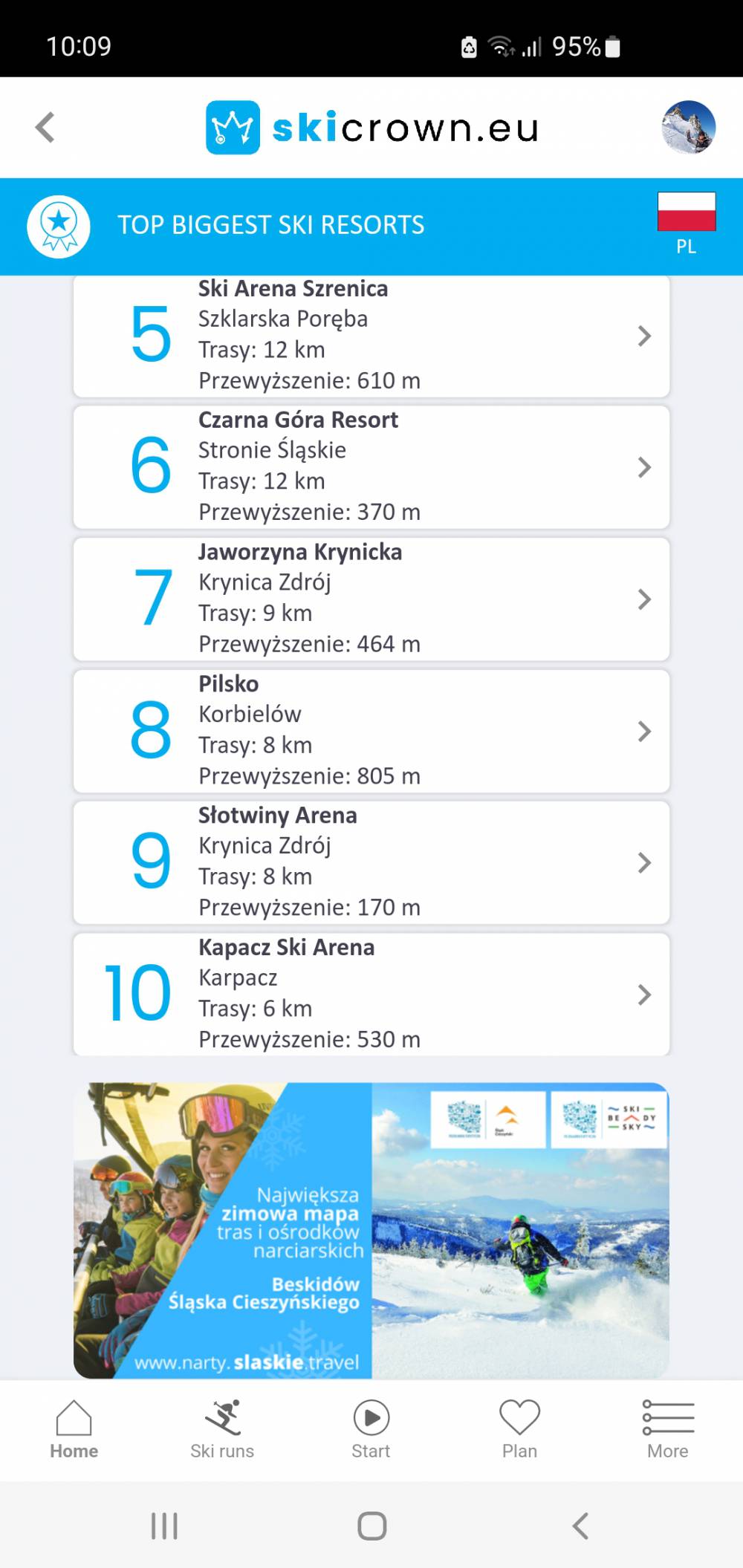This screenshot has height=1568, width=743.
Task: Open the Plan tab
Action: [519, 1430]
